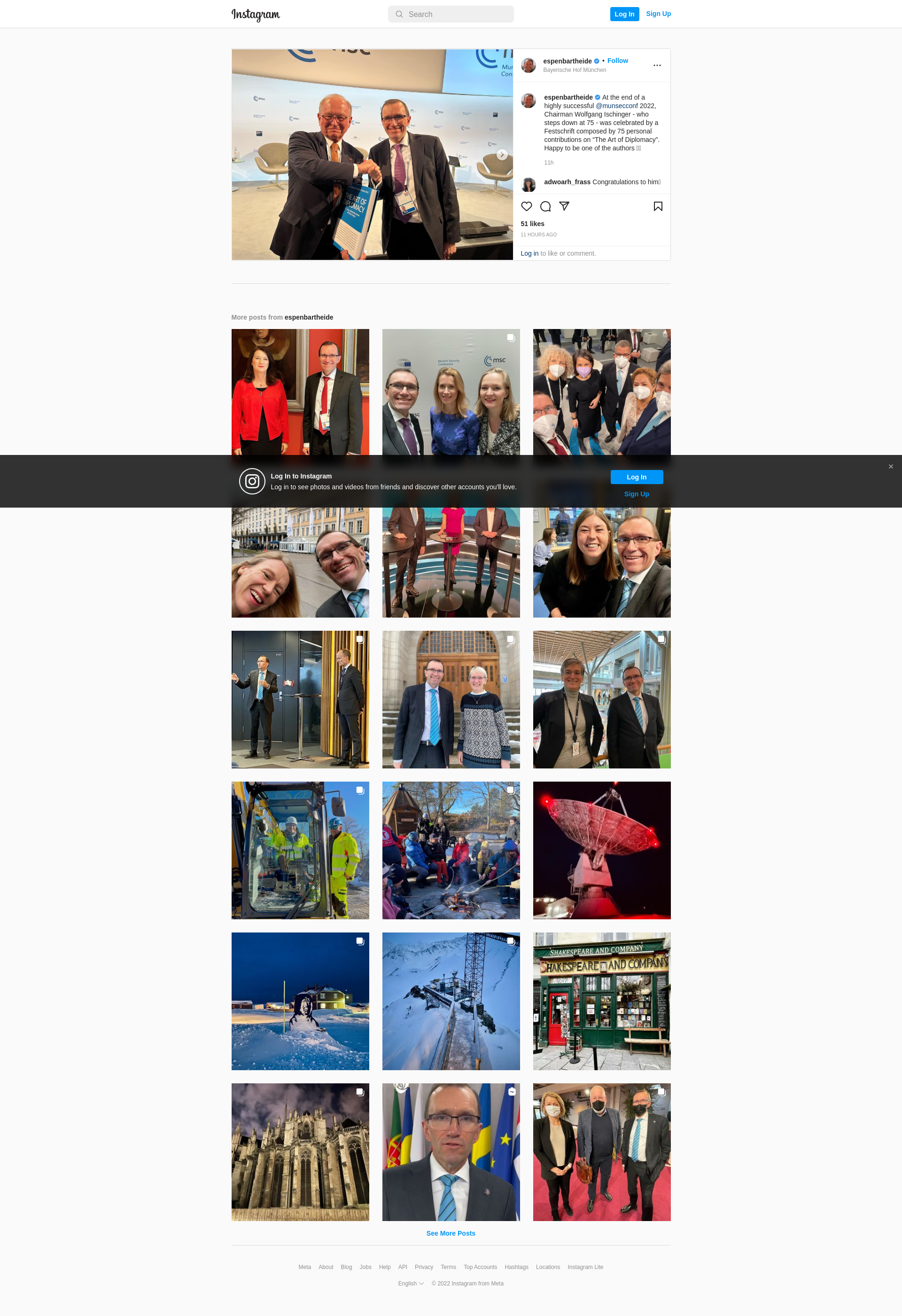902x1316 pixels.
Task: Open the post's three-dot options menu
Action: point(657,65)
